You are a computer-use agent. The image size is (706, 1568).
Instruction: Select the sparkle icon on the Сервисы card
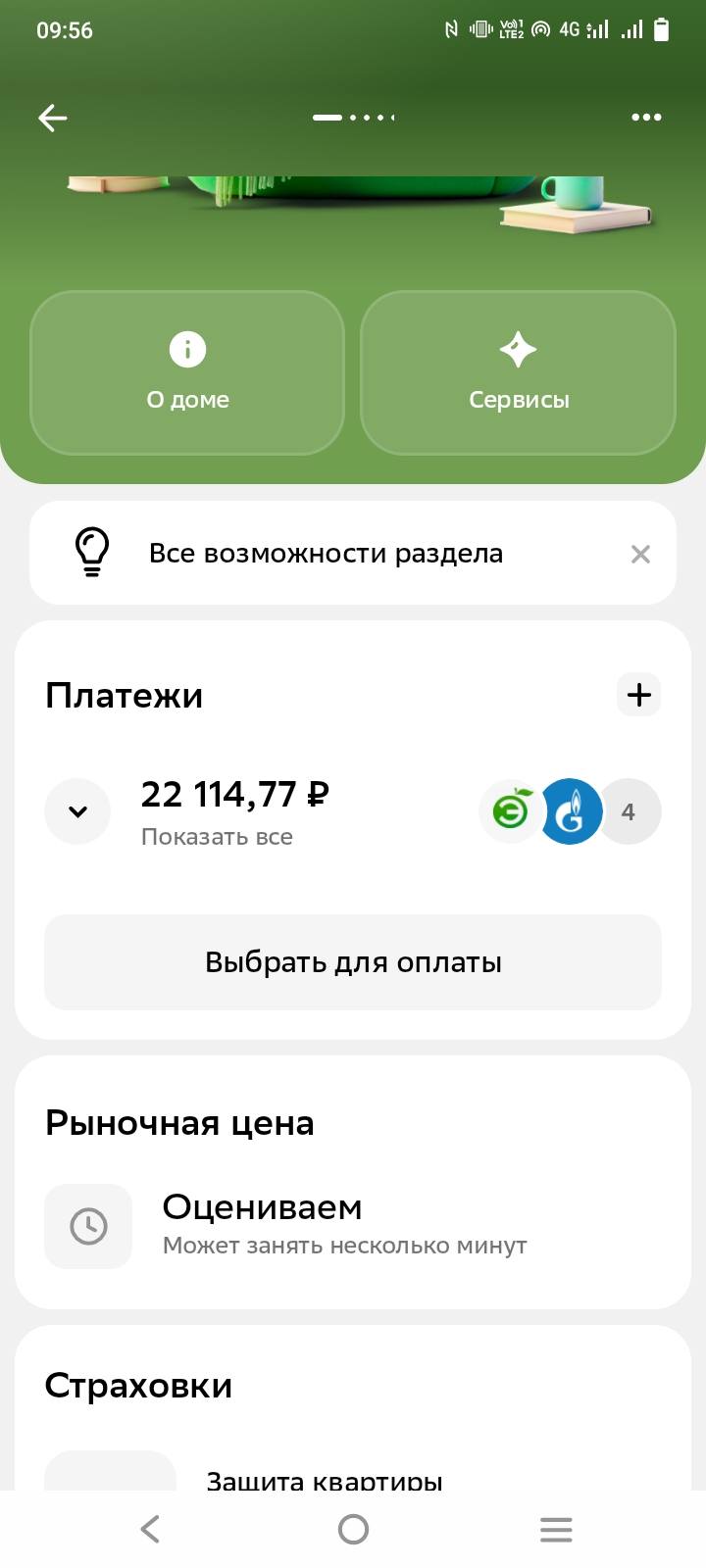coord(518,349)
